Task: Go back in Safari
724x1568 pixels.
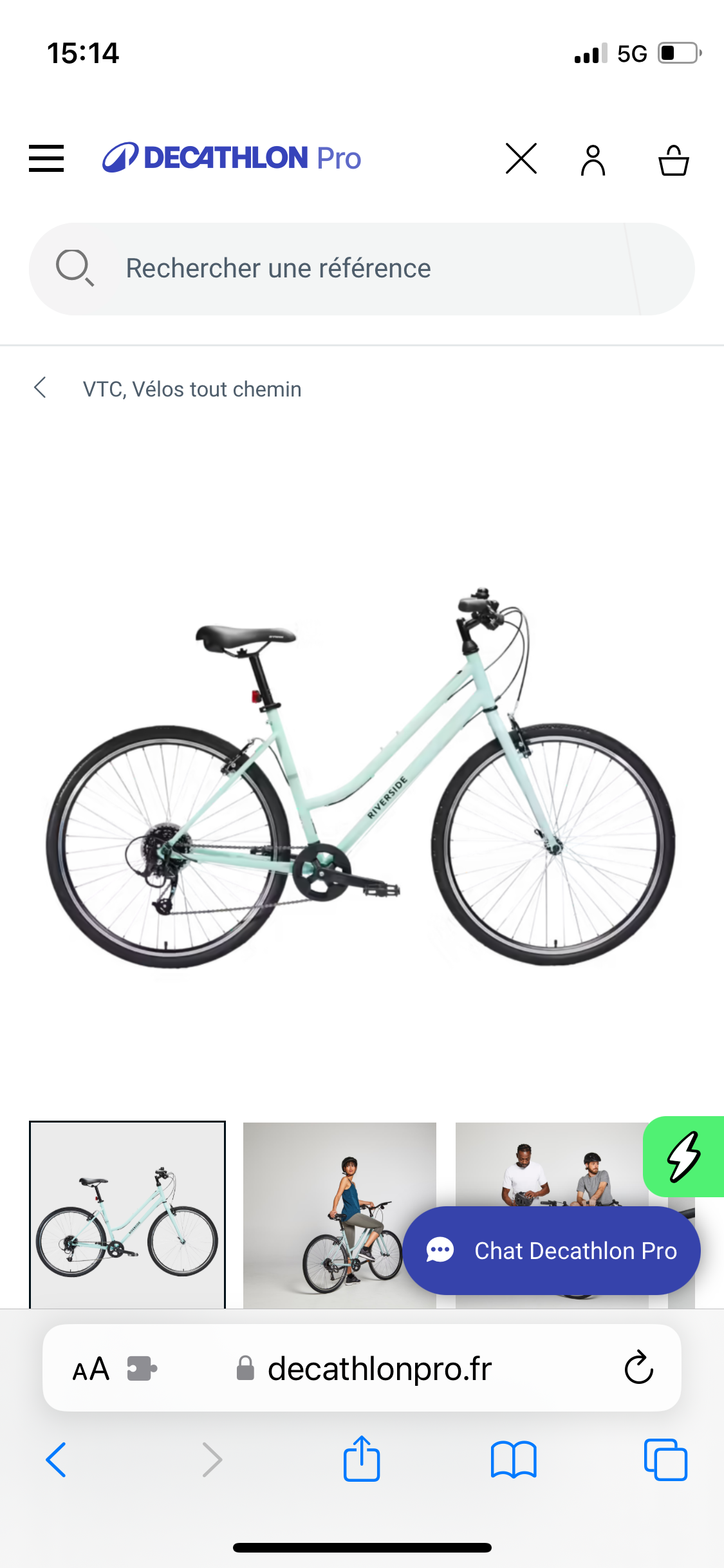Action: point(56,1459)
